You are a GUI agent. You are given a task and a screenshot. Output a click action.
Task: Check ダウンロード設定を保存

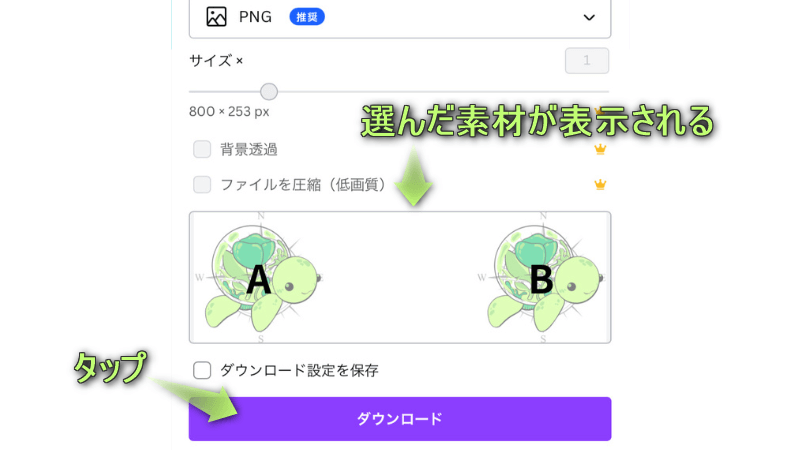click(x=202, y=370)
